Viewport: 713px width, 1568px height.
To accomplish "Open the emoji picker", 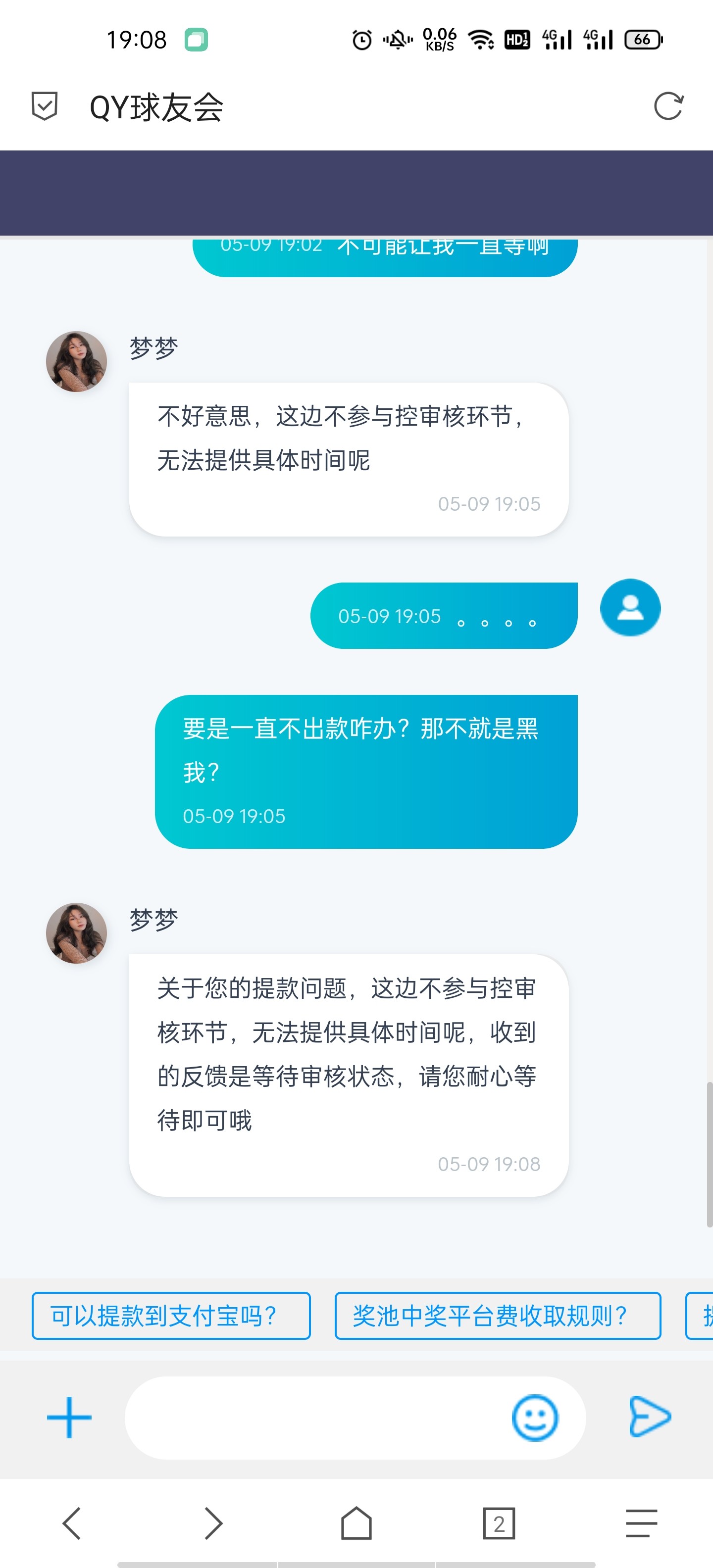I will (535, 1417).
